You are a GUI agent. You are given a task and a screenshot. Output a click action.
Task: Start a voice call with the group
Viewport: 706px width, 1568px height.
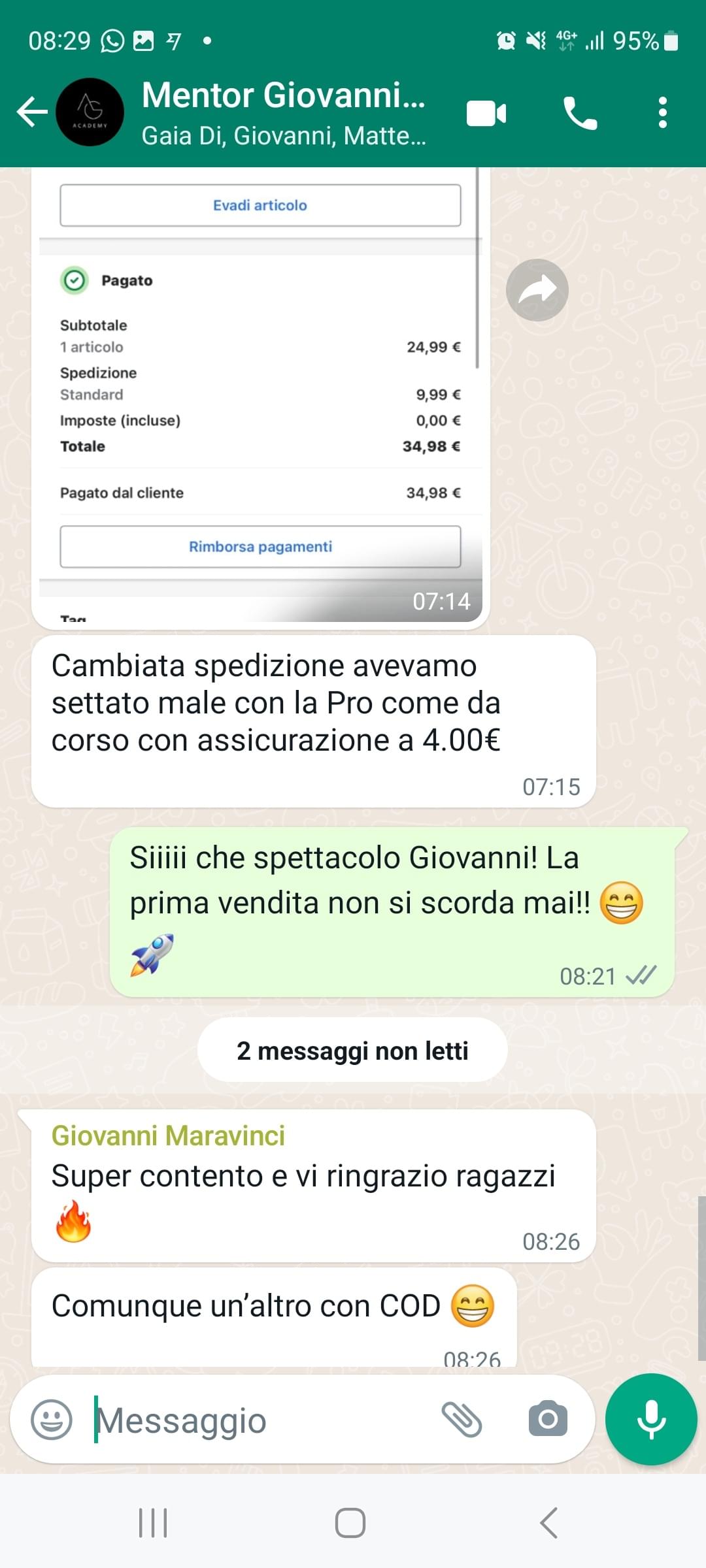coord(580,113)
